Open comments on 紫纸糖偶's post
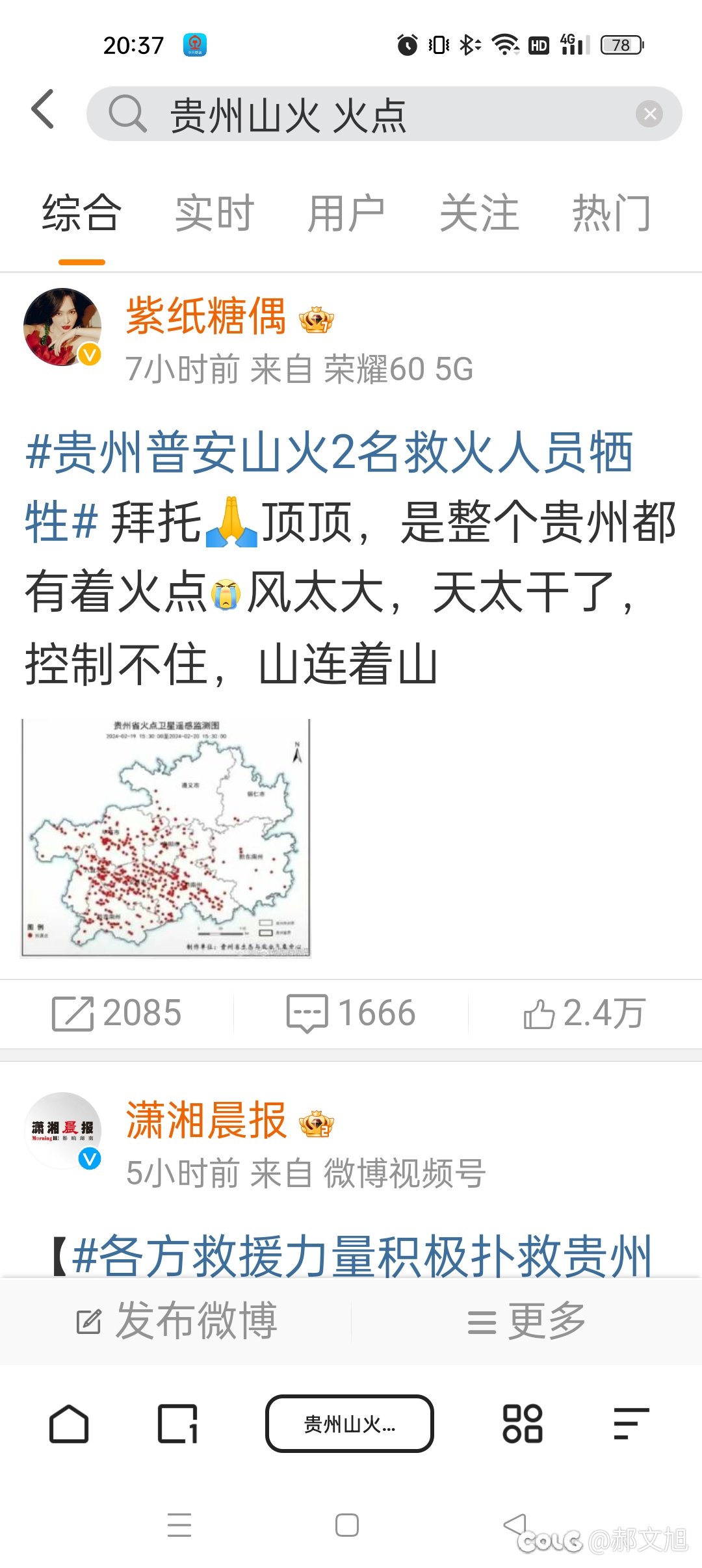 point(351,1013)
